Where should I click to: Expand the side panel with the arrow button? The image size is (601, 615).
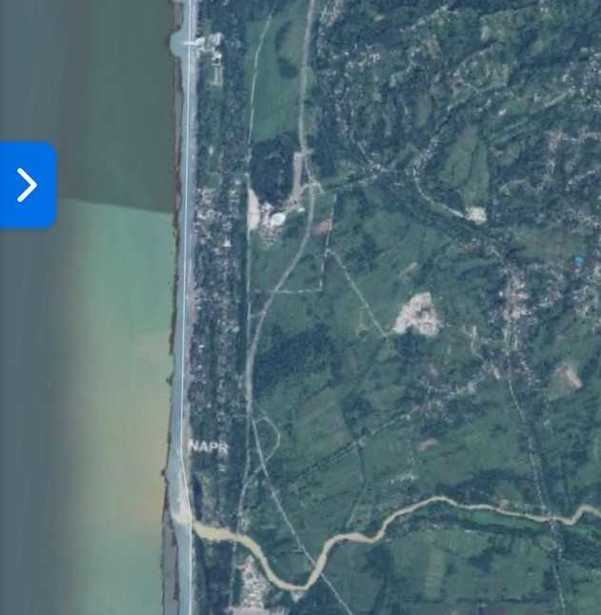coord(27,185)
